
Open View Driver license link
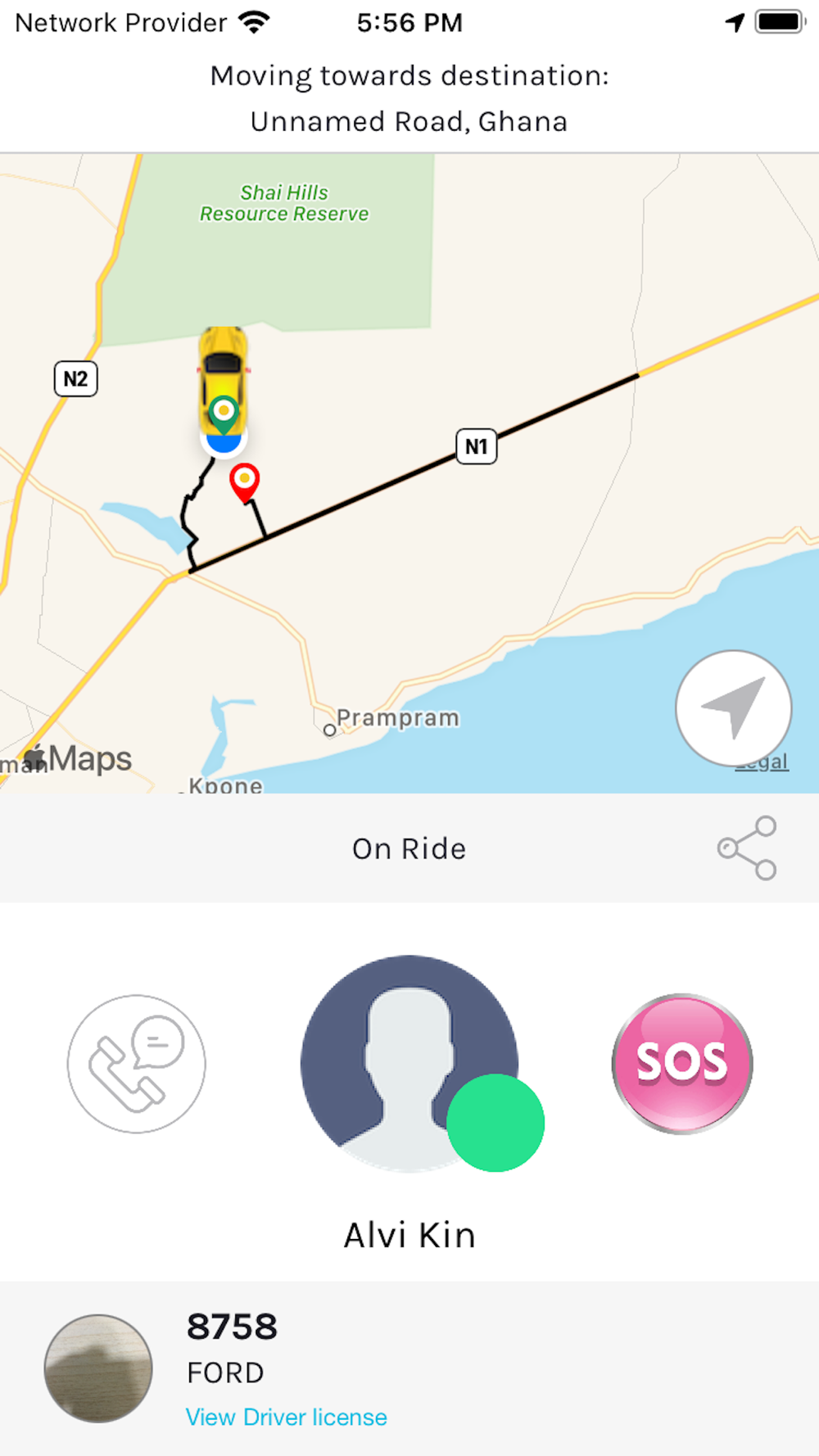286,1417
